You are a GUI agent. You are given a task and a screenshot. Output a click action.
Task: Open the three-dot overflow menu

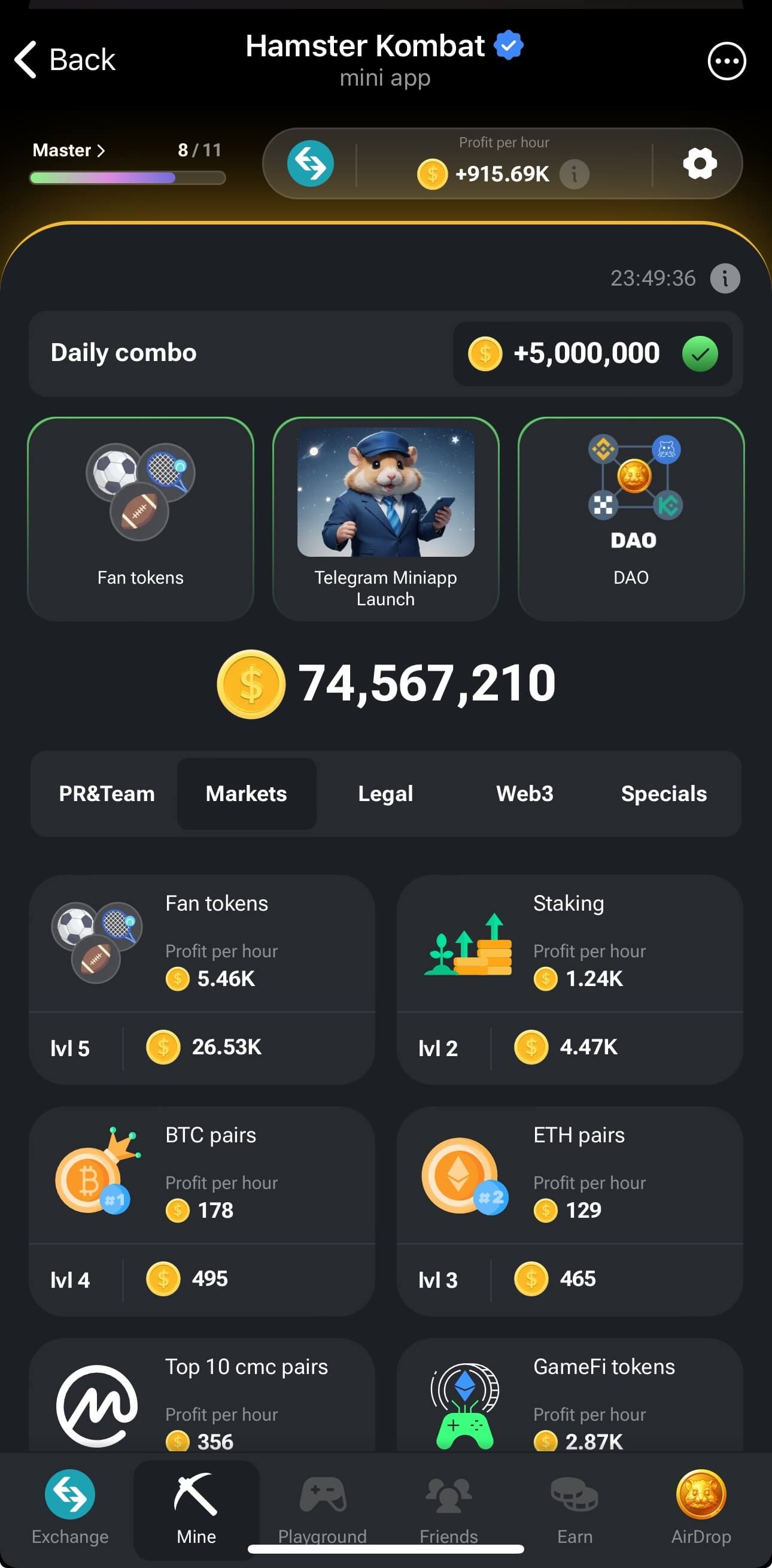coord(727,61)
